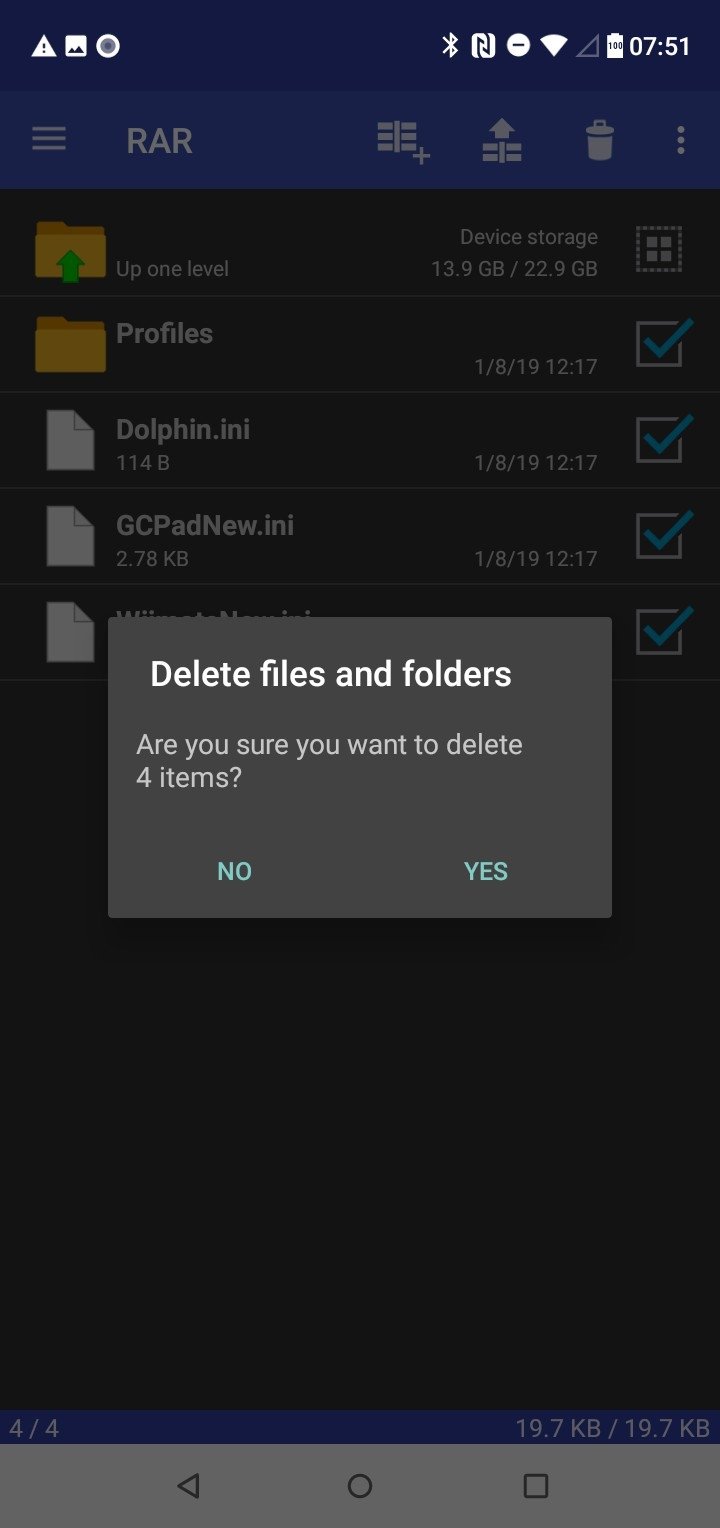This screenshot has height=1528, width=720.
Task: Tap the extract archive icon
Action: tap(502, 141)
